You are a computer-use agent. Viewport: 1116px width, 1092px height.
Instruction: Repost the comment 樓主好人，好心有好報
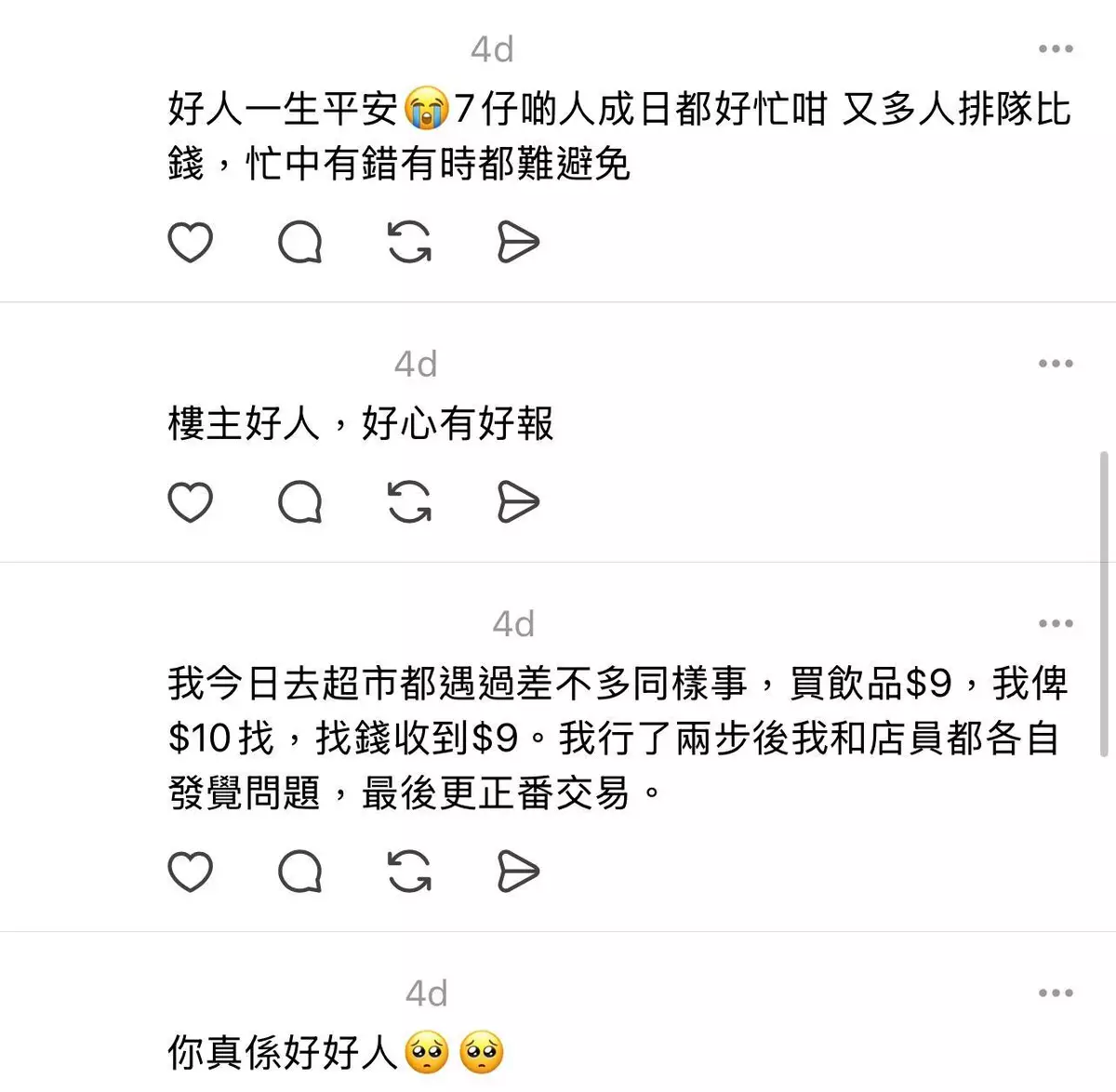click(x=409, y=502)
